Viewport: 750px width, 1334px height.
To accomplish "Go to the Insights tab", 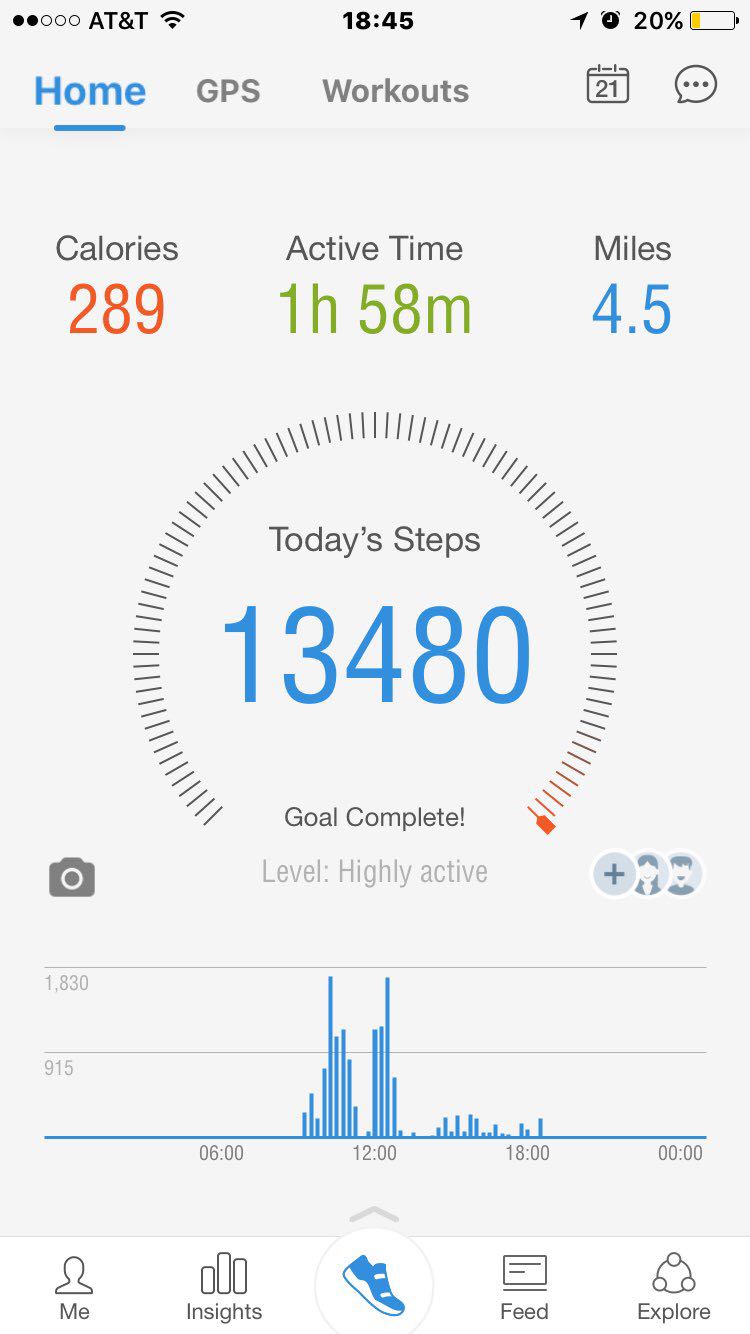I will point(224,1288).
